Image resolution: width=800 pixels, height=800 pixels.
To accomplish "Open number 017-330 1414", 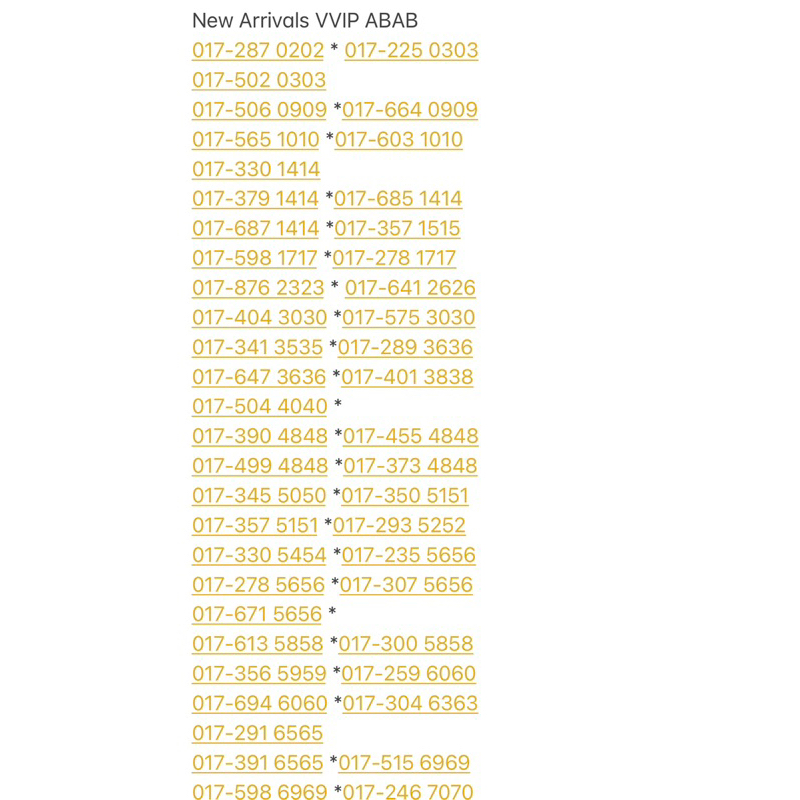I will click(x=256, y=169).
